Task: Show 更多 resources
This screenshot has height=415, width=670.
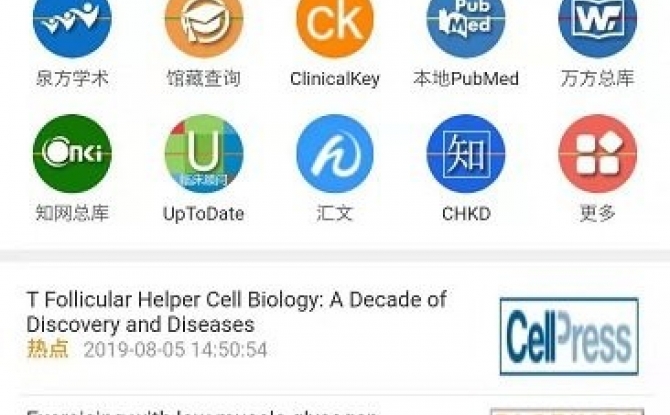Action: 597,155
